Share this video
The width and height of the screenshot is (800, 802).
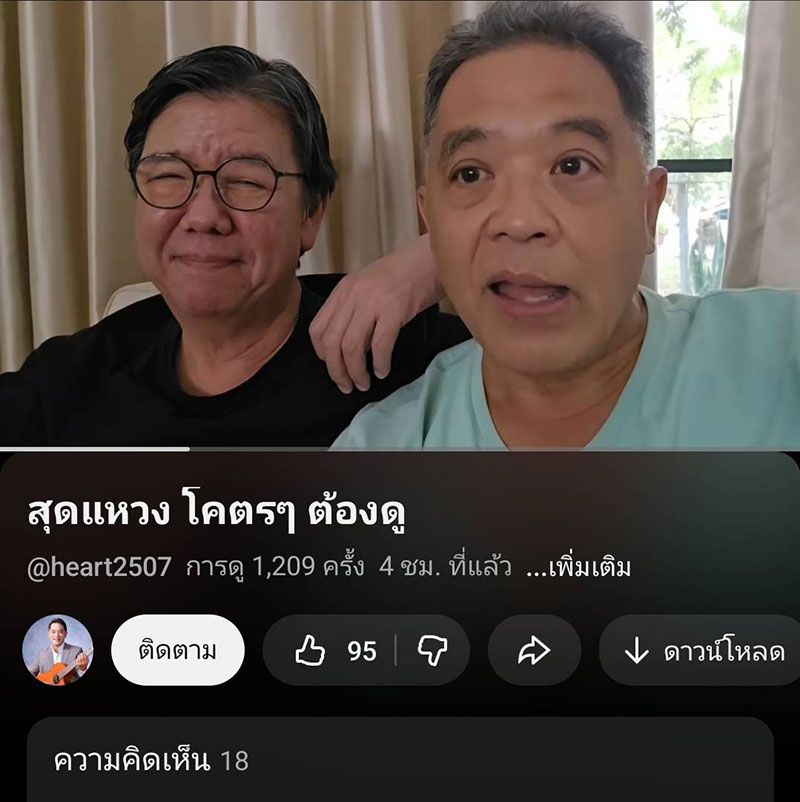[534, 651]
